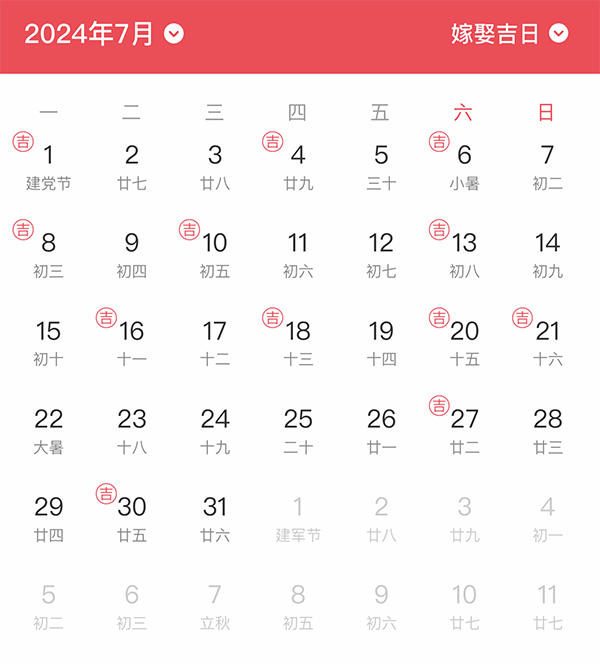Select Sunday July 21 十六

click(x=547, y=341)
